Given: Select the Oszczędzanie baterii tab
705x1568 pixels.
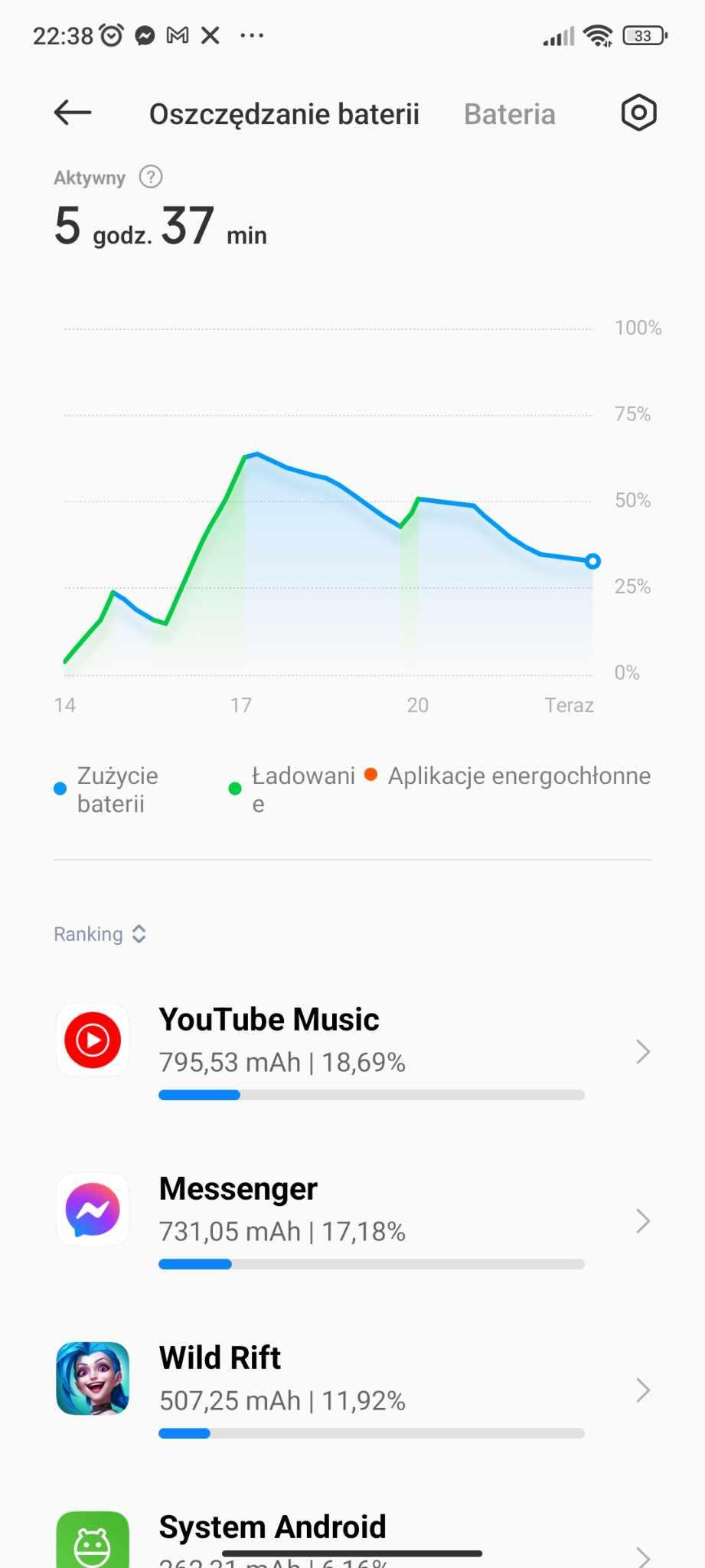Looking at the screenshot, I should (x=284, y=114).
